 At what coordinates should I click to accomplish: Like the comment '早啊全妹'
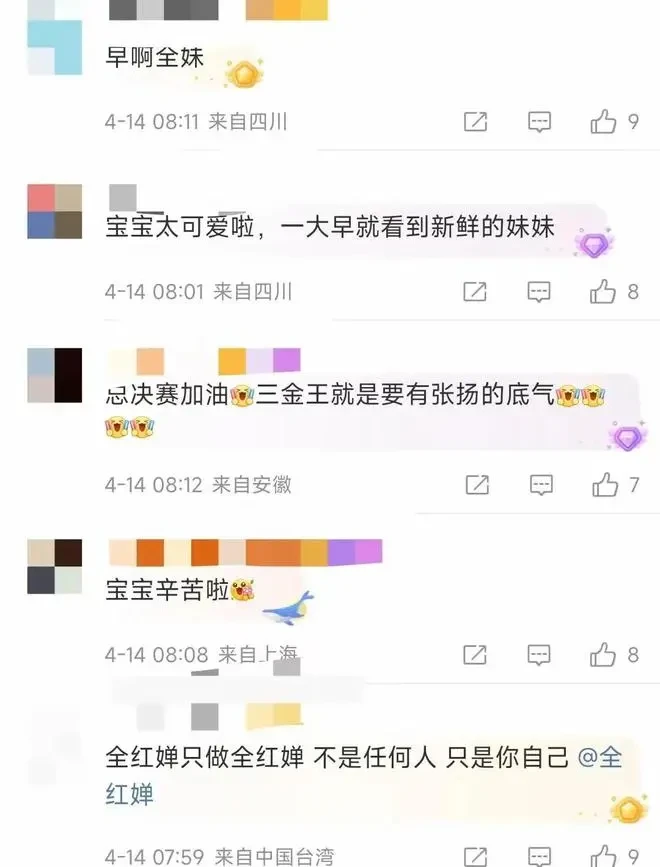(x=603, y=122)
